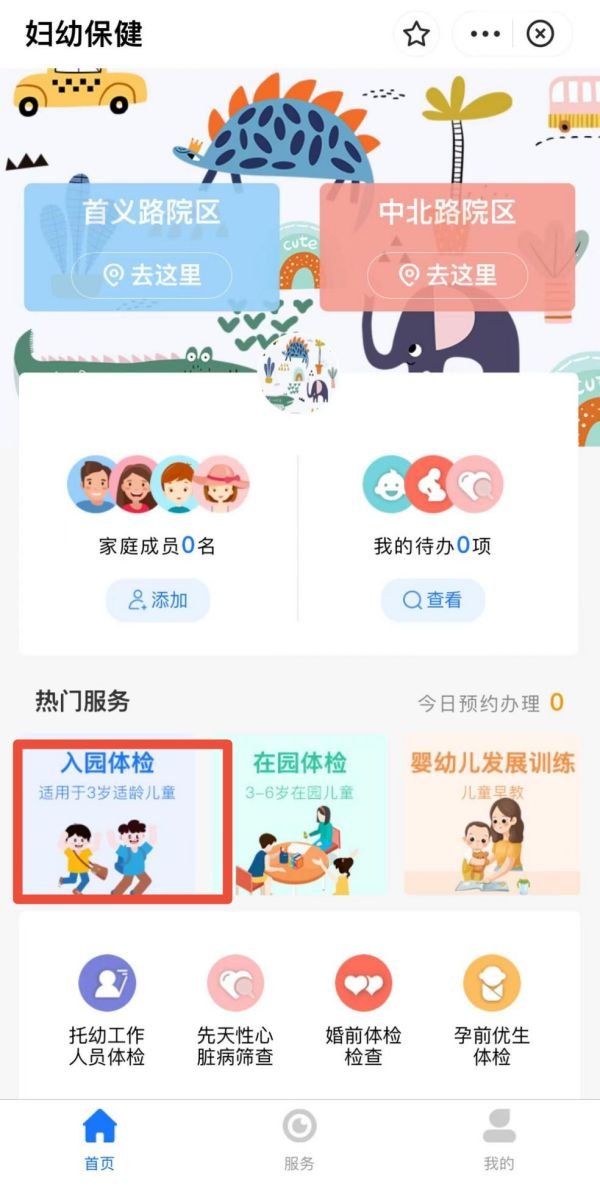This screenshot has height=1189, width=600.
Task: Navigate to 首义路院区 via 去这里
Action: click(x=152, y=275)
